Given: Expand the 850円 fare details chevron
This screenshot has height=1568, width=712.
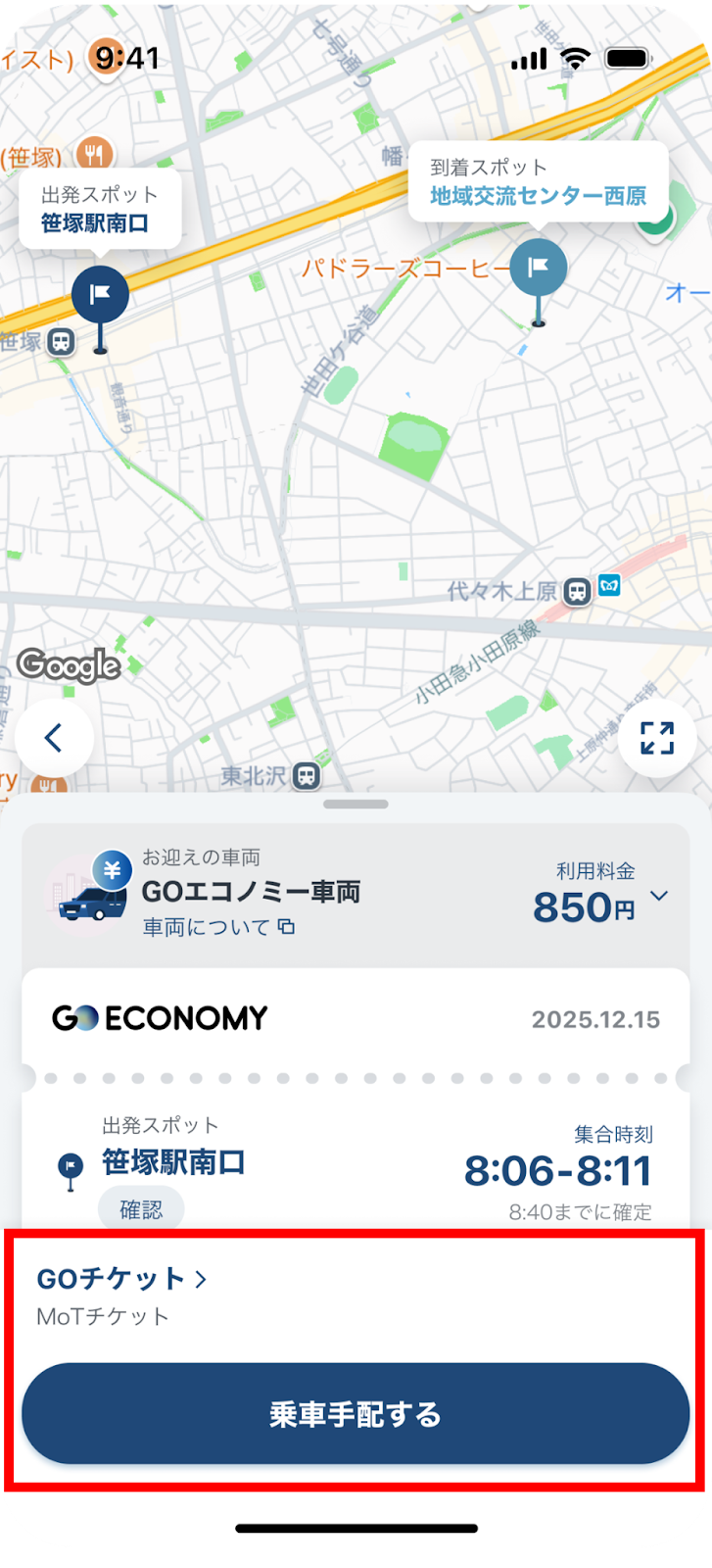Looking at the screenshot, I should pyautogui.click(x=660, y=896).
